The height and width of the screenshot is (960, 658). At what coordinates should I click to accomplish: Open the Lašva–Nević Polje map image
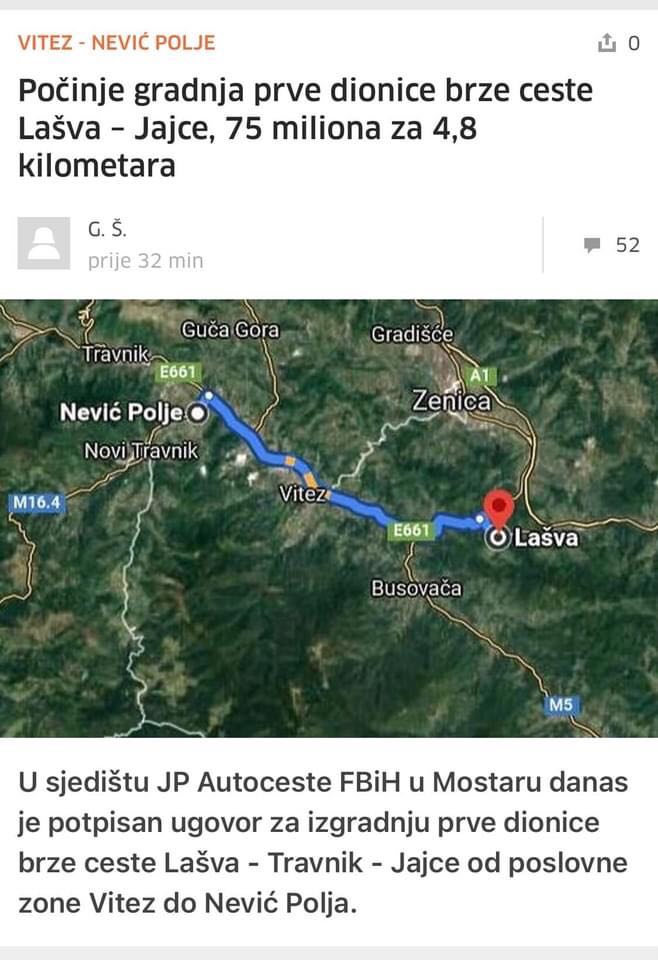click(x=329, y=518)
